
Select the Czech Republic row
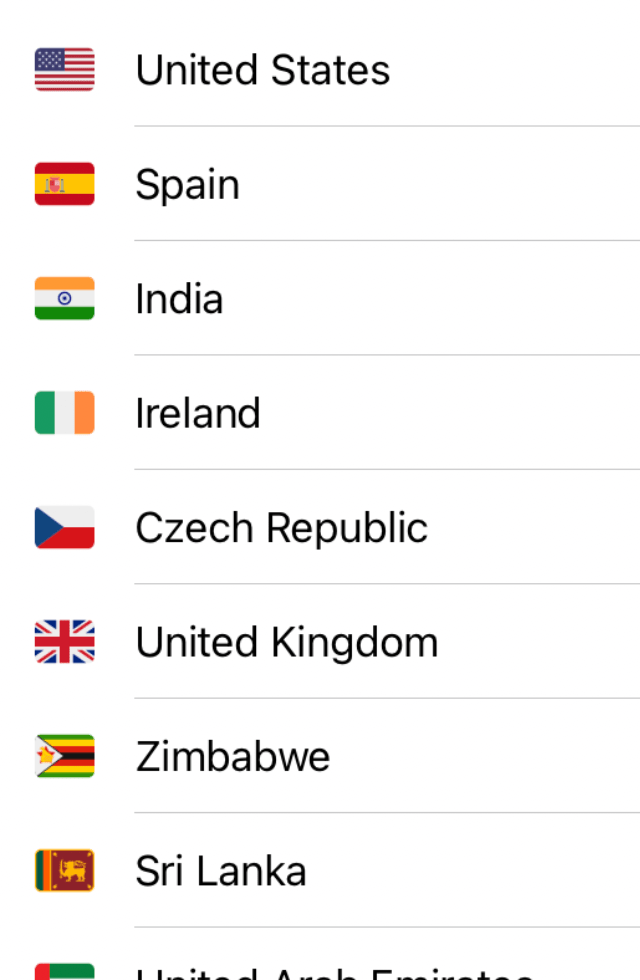[281, 528]
